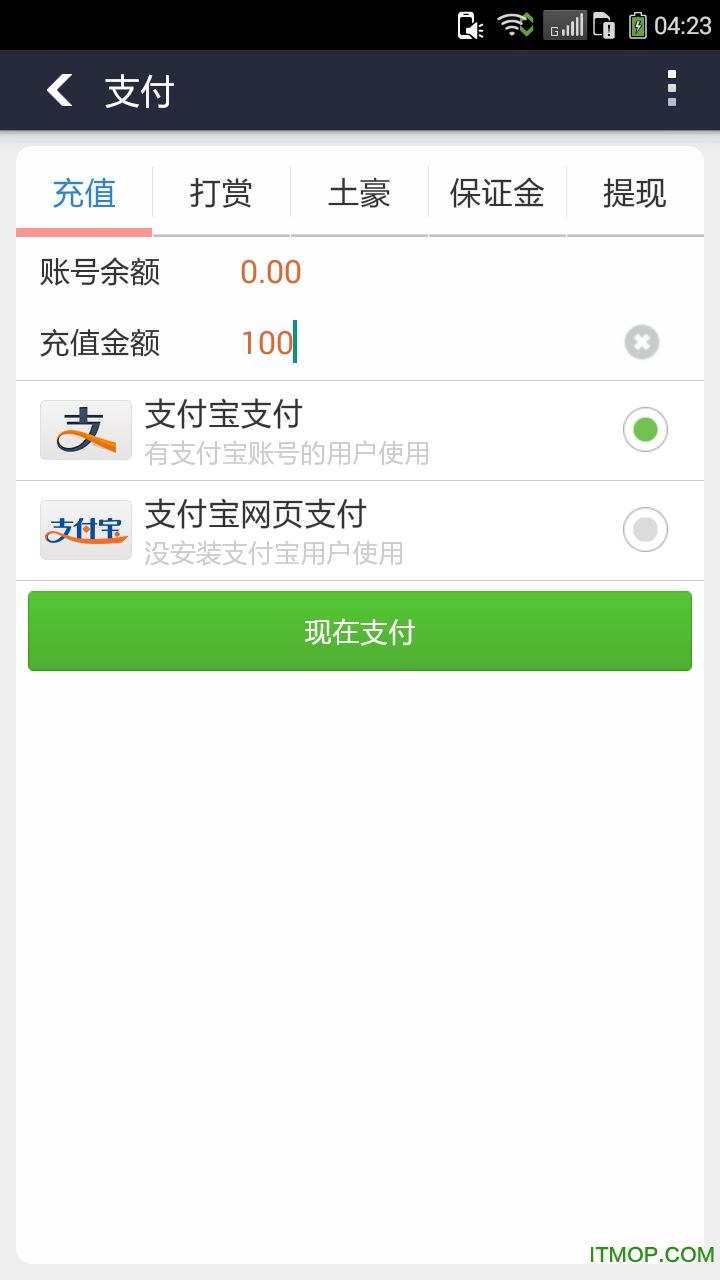This screenshot has height=1280, width=720.
Task: Focus the 充值金额 amount field
Action: click(x=420, y=343)
